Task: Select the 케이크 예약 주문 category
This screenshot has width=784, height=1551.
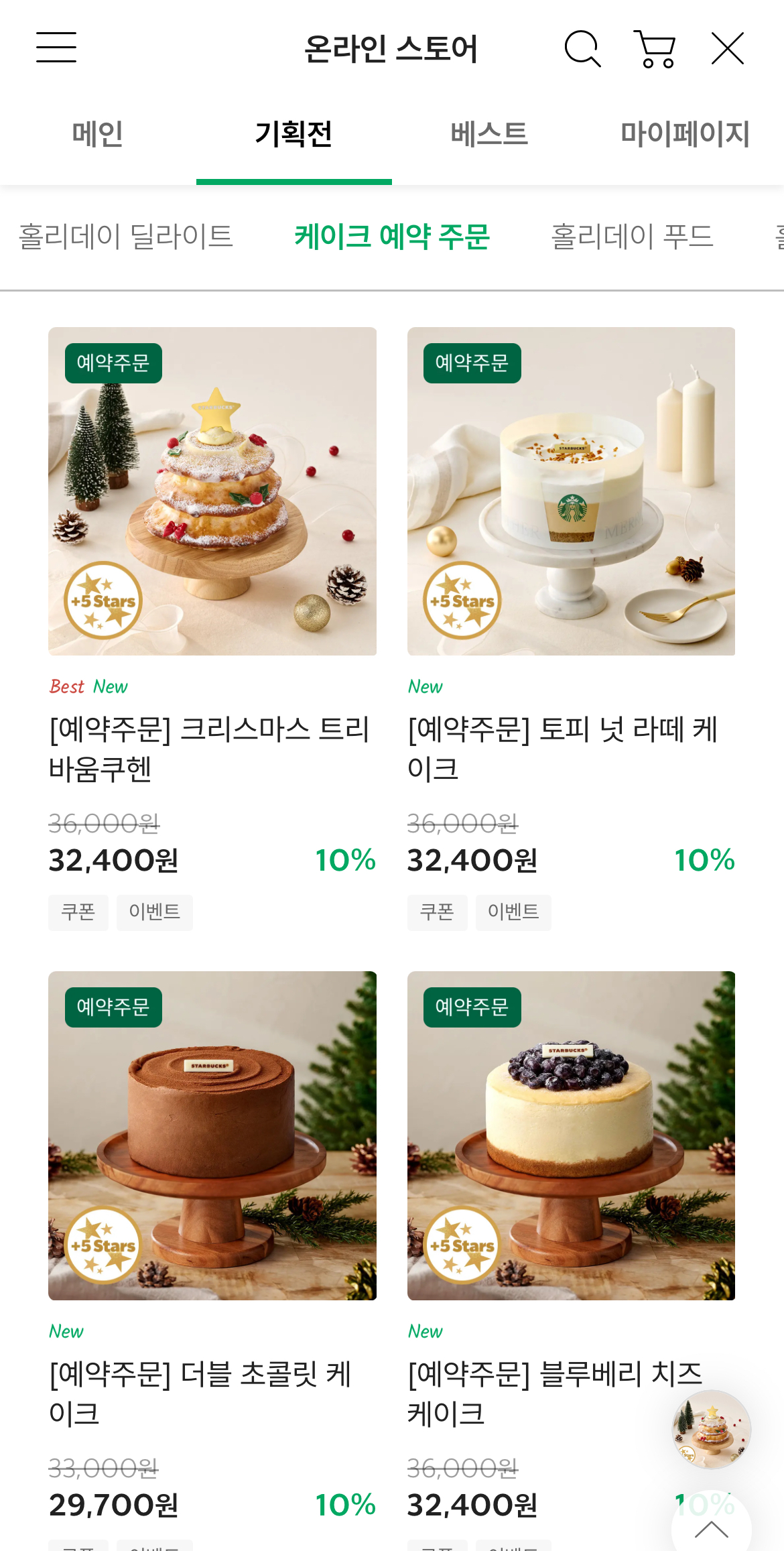Action: pyautogui.click(x=392, y=237)
